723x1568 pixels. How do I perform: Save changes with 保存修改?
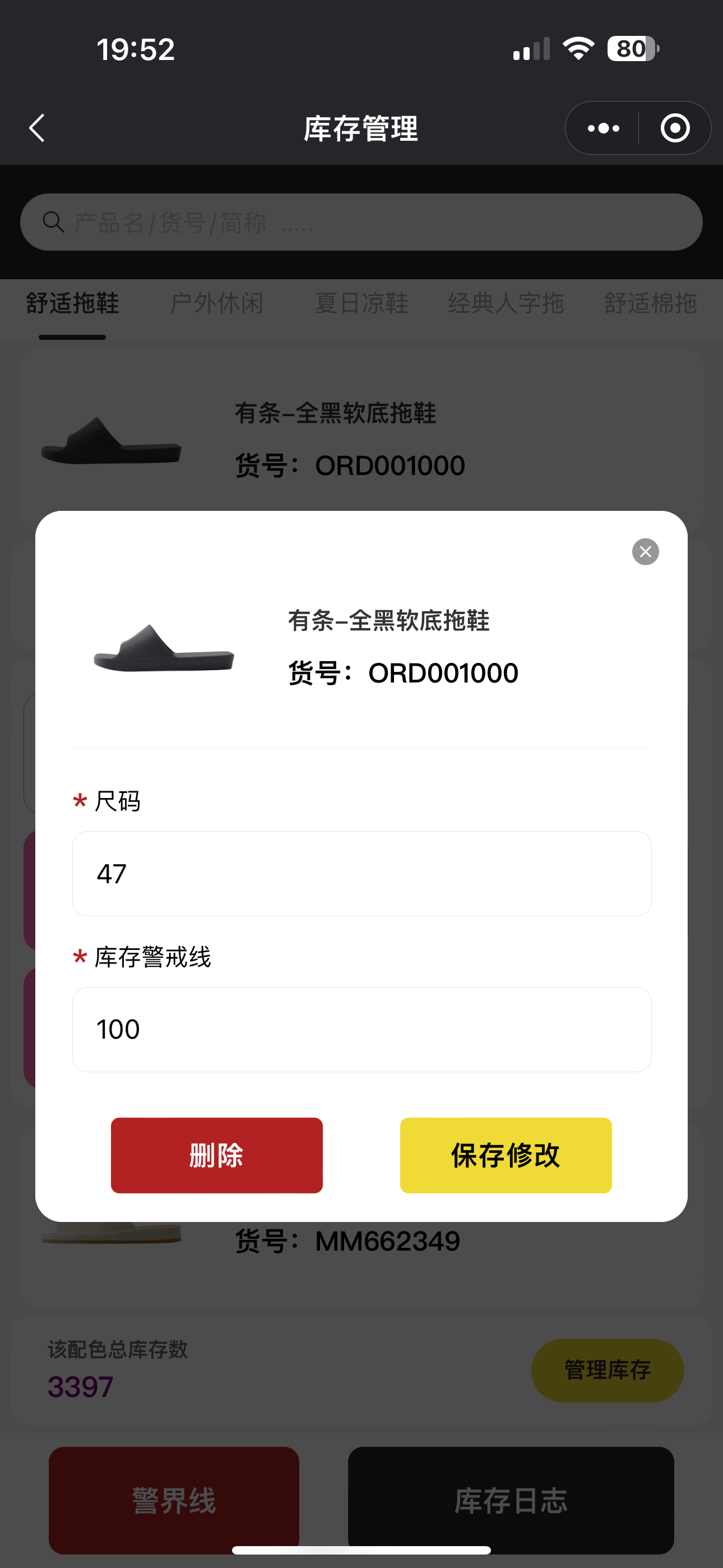(506, 1155)
